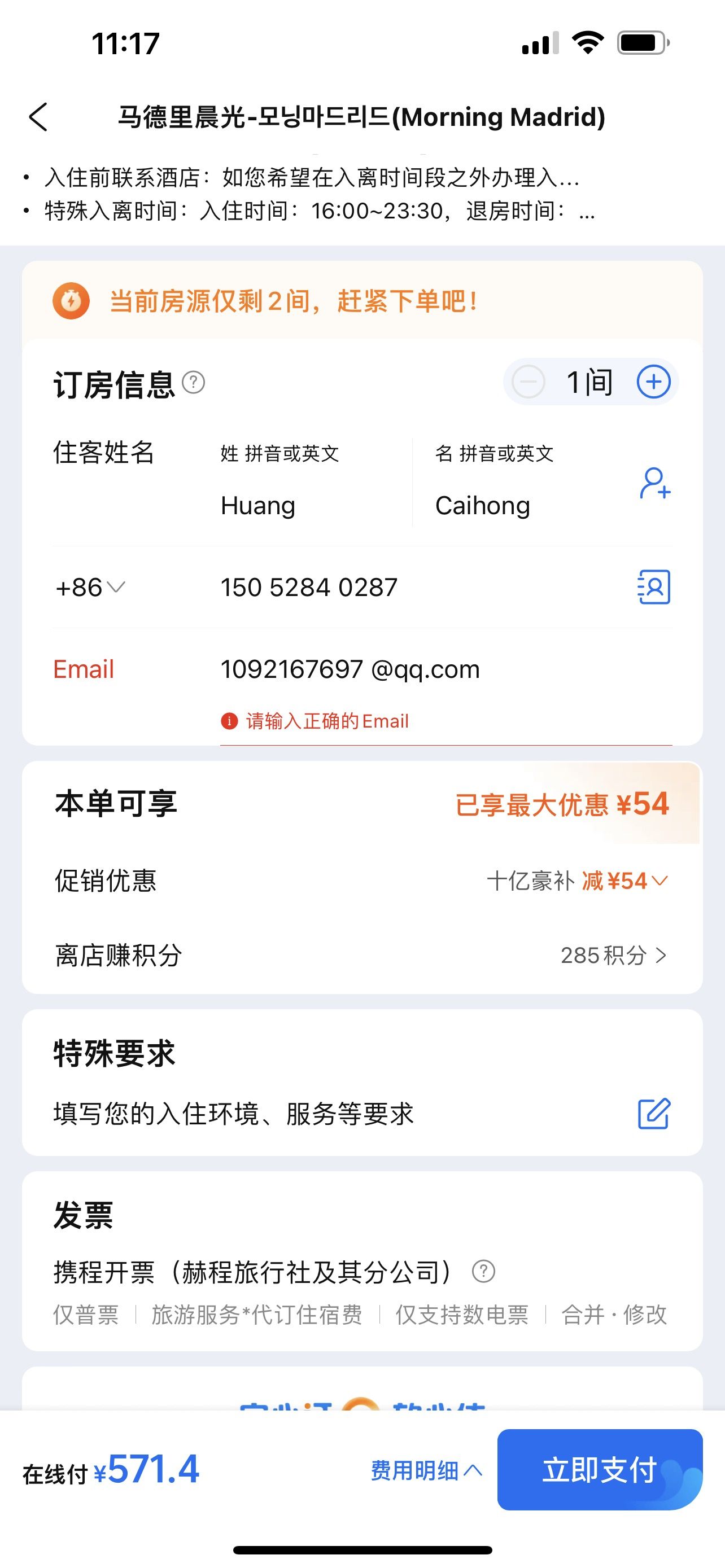Image resolution: width=725 pixels, height=1568 pixels.
Task: Expand 费用明细 cost breakdown
Action: [426, 1470]
